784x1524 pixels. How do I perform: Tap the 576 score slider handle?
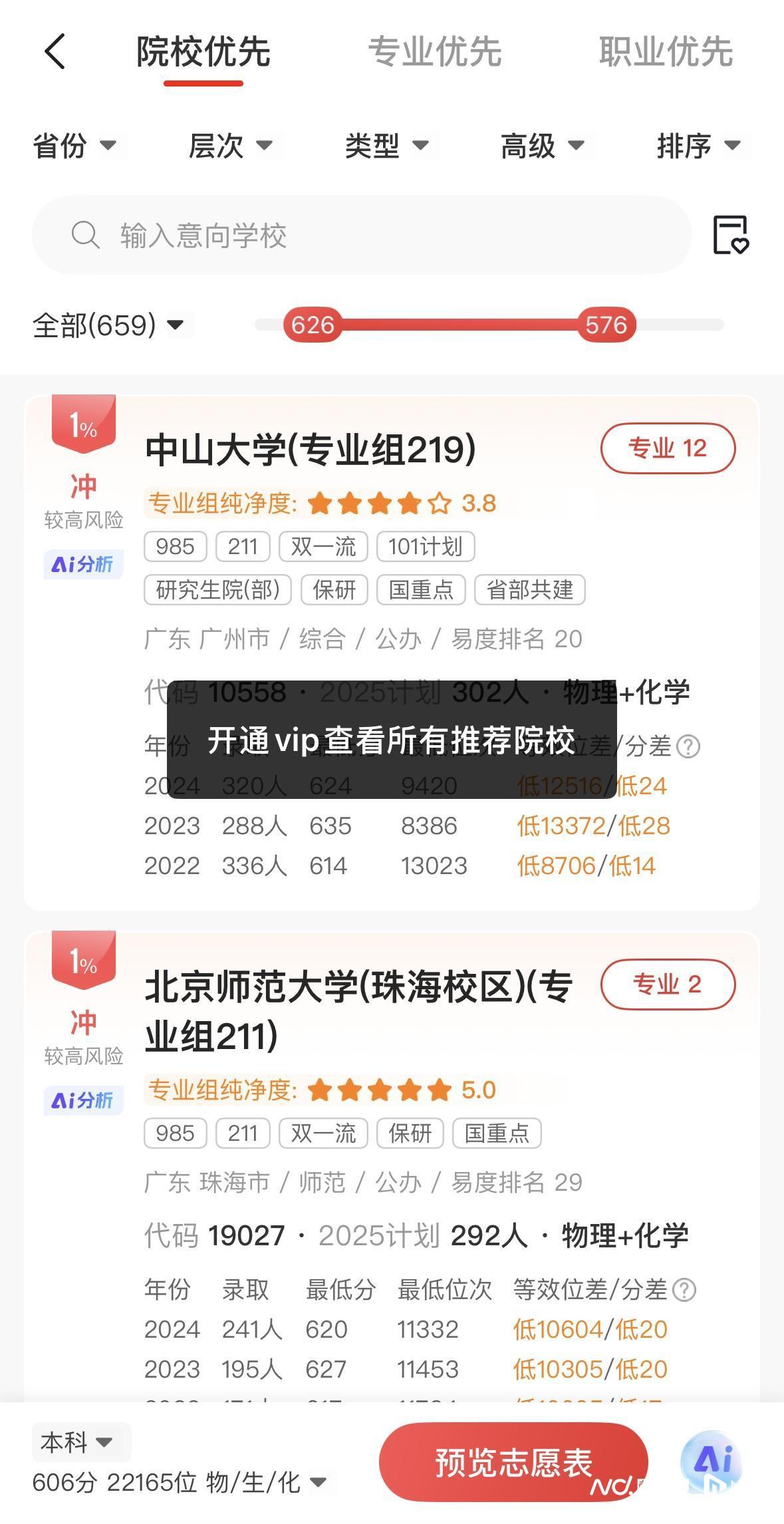click(606, 325)
